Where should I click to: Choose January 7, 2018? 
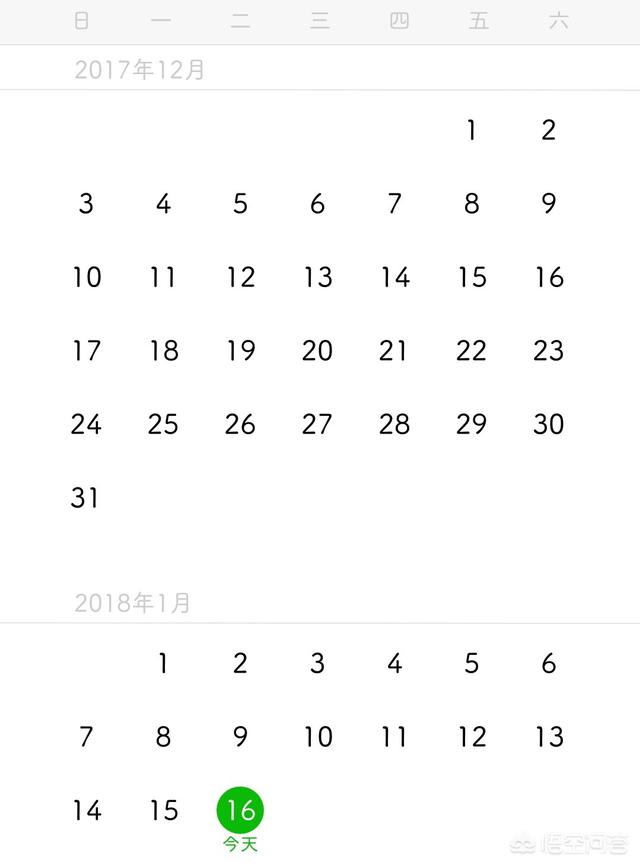point(86,737)
